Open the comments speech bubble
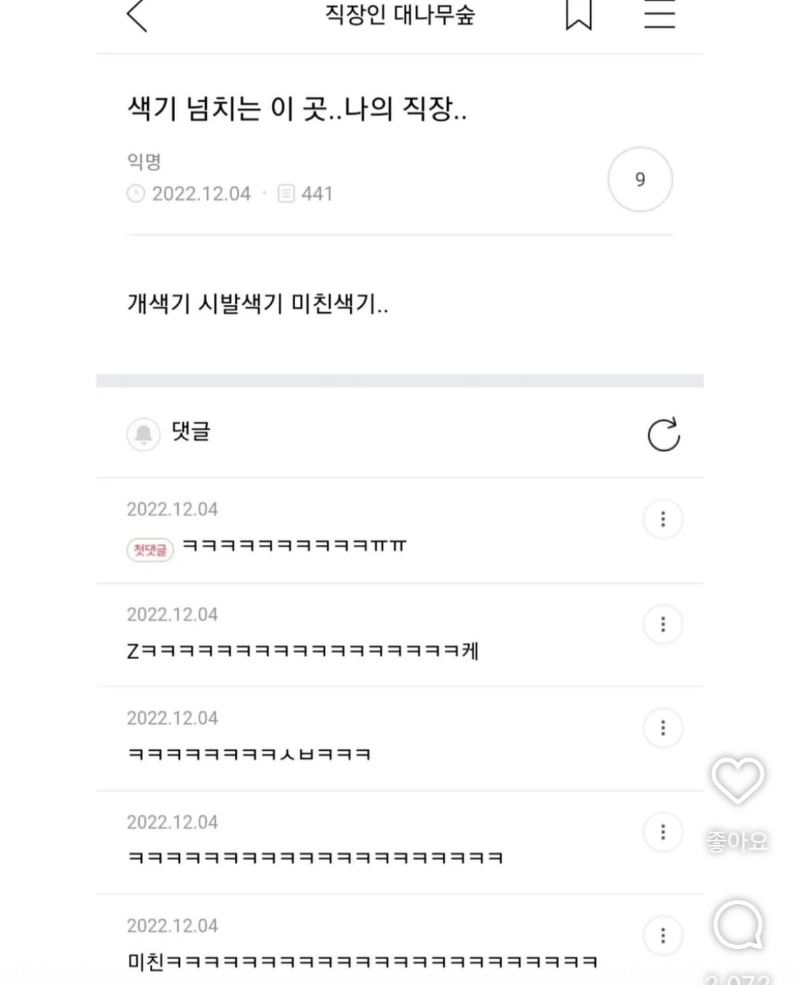The image size is (800, 985). point(738,926)
